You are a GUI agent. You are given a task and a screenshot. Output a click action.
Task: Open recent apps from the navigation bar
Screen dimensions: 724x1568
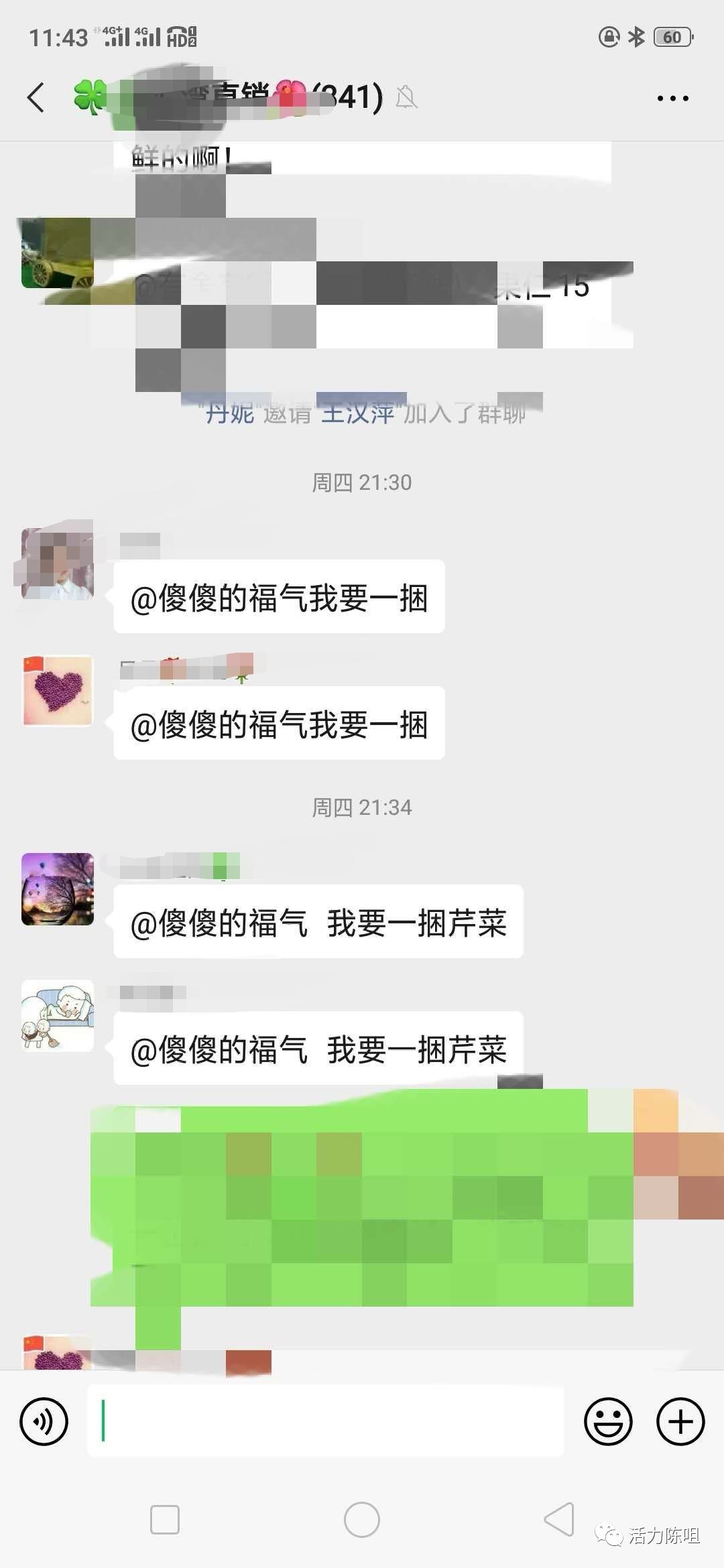click(x=165, y=1520)
